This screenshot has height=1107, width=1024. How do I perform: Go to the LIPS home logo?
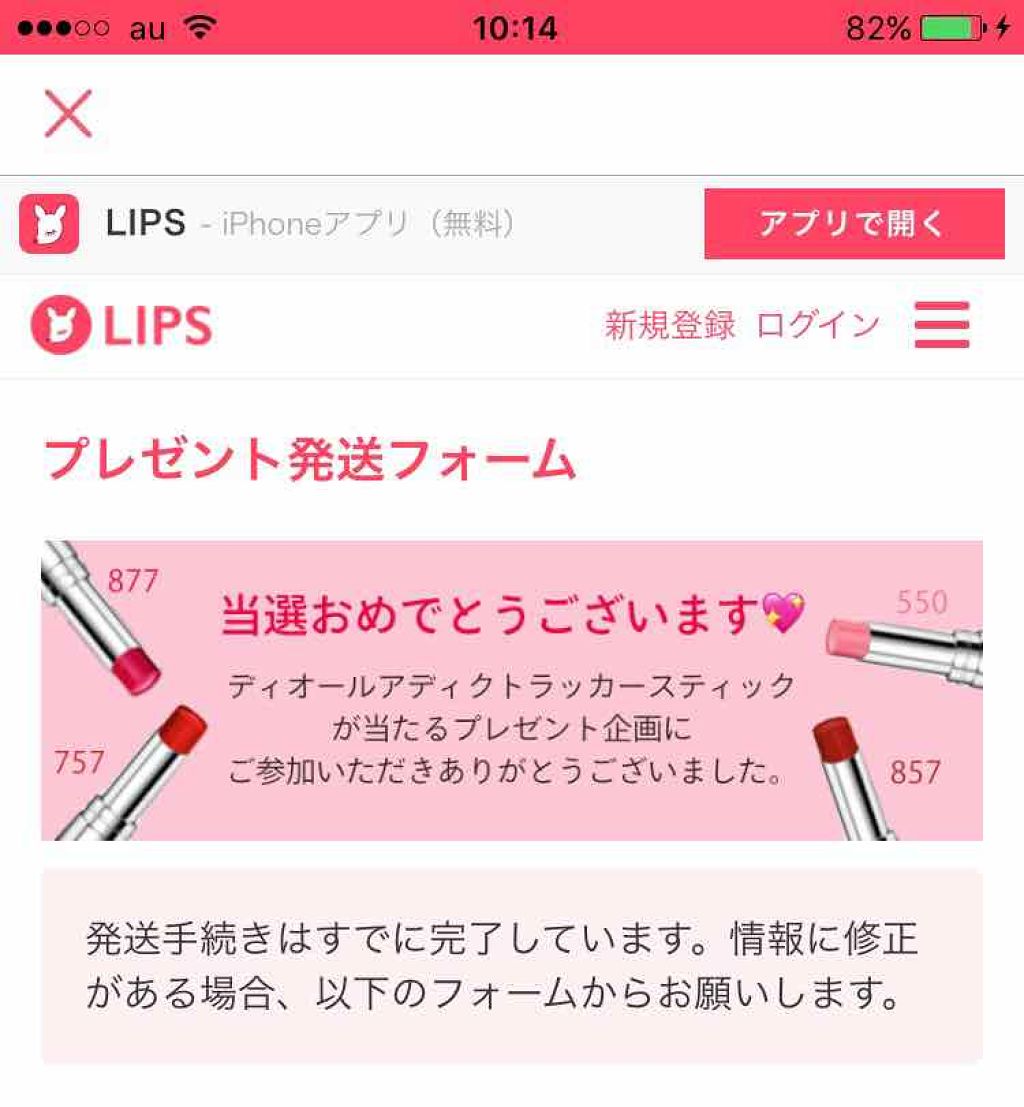coord(122,326)
